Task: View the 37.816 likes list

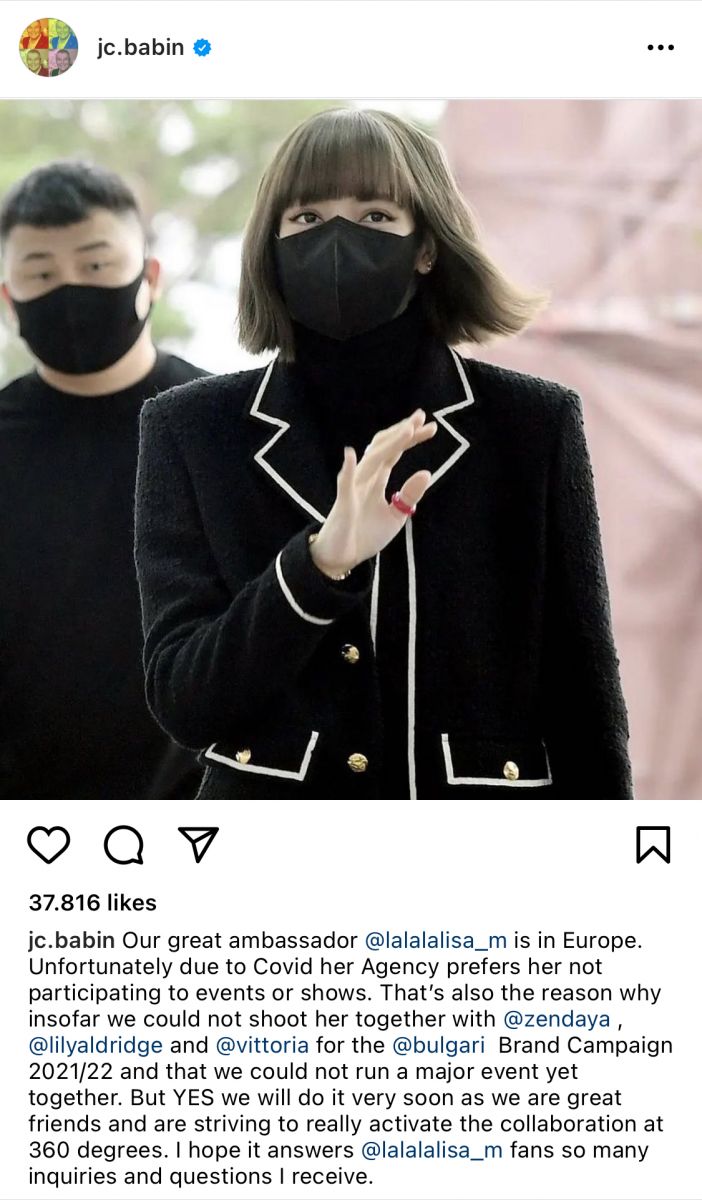Action: (92, 903)
